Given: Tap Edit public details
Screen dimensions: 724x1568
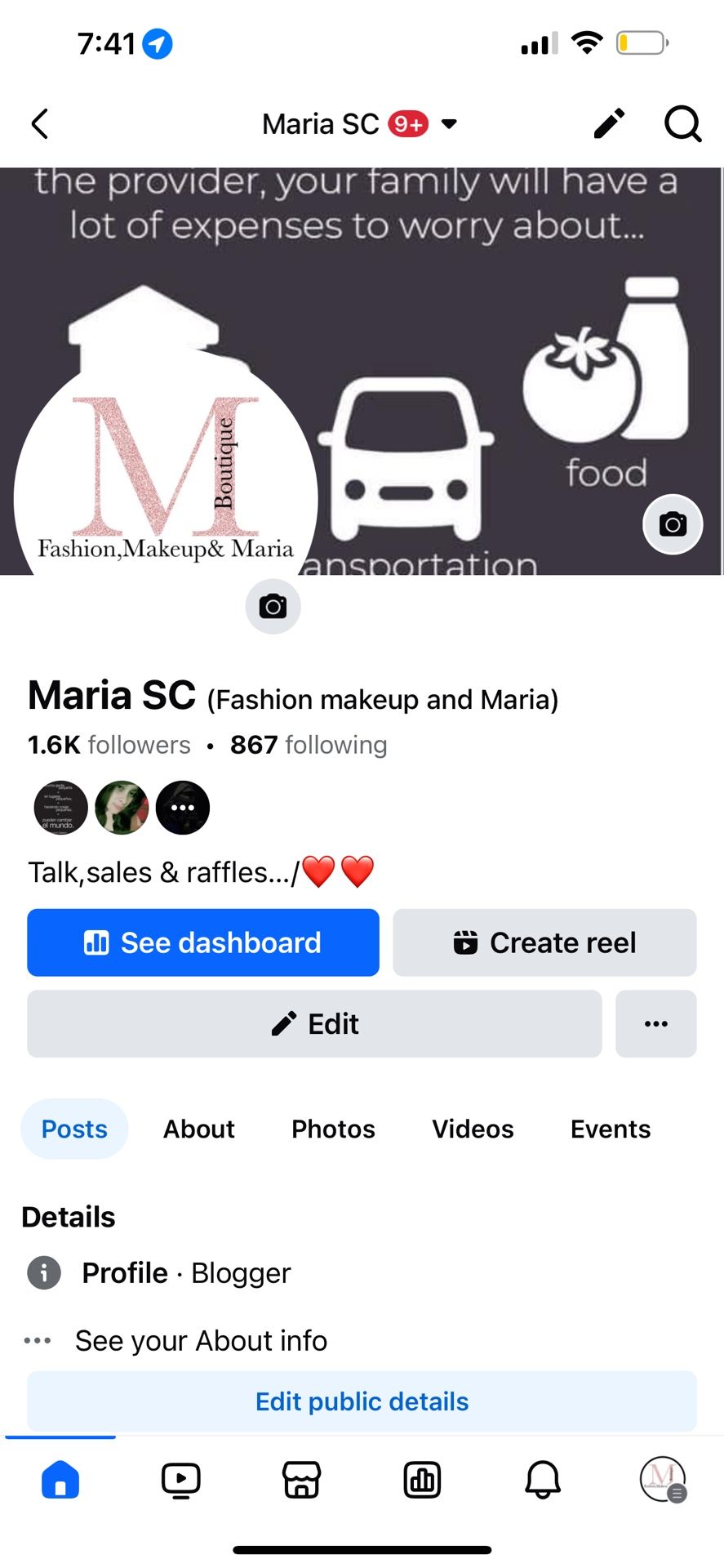Looking at the screenshot, I should click(362, 1401).
